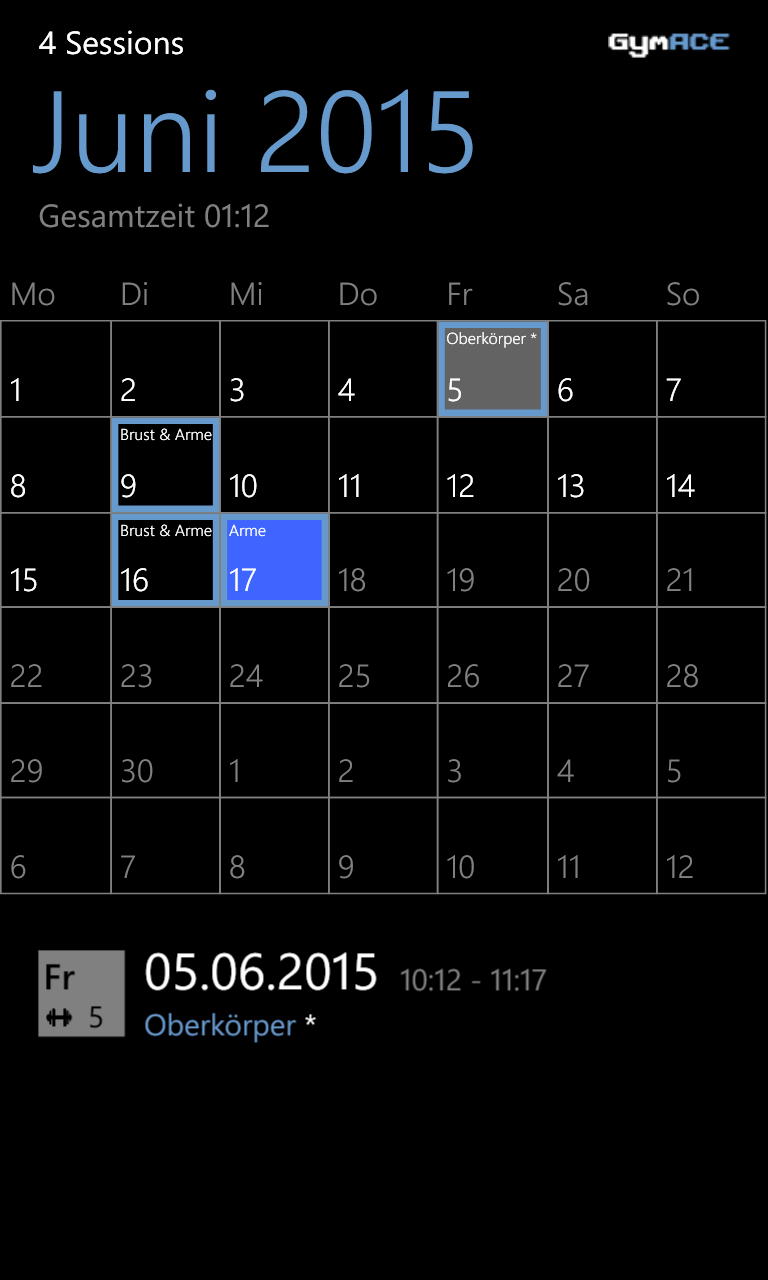This screenshot has height=1280, width=768.
Task: Tap the GymACE logo
Action: [668, 42]
